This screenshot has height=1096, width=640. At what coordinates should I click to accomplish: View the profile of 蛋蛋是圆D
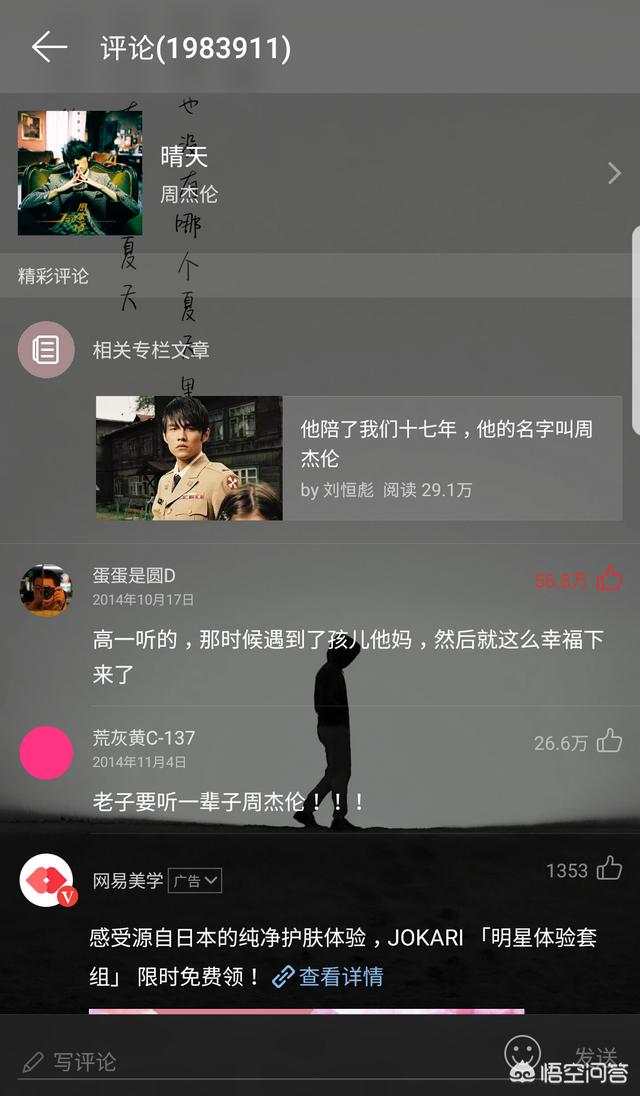click(x=46, y=590)
